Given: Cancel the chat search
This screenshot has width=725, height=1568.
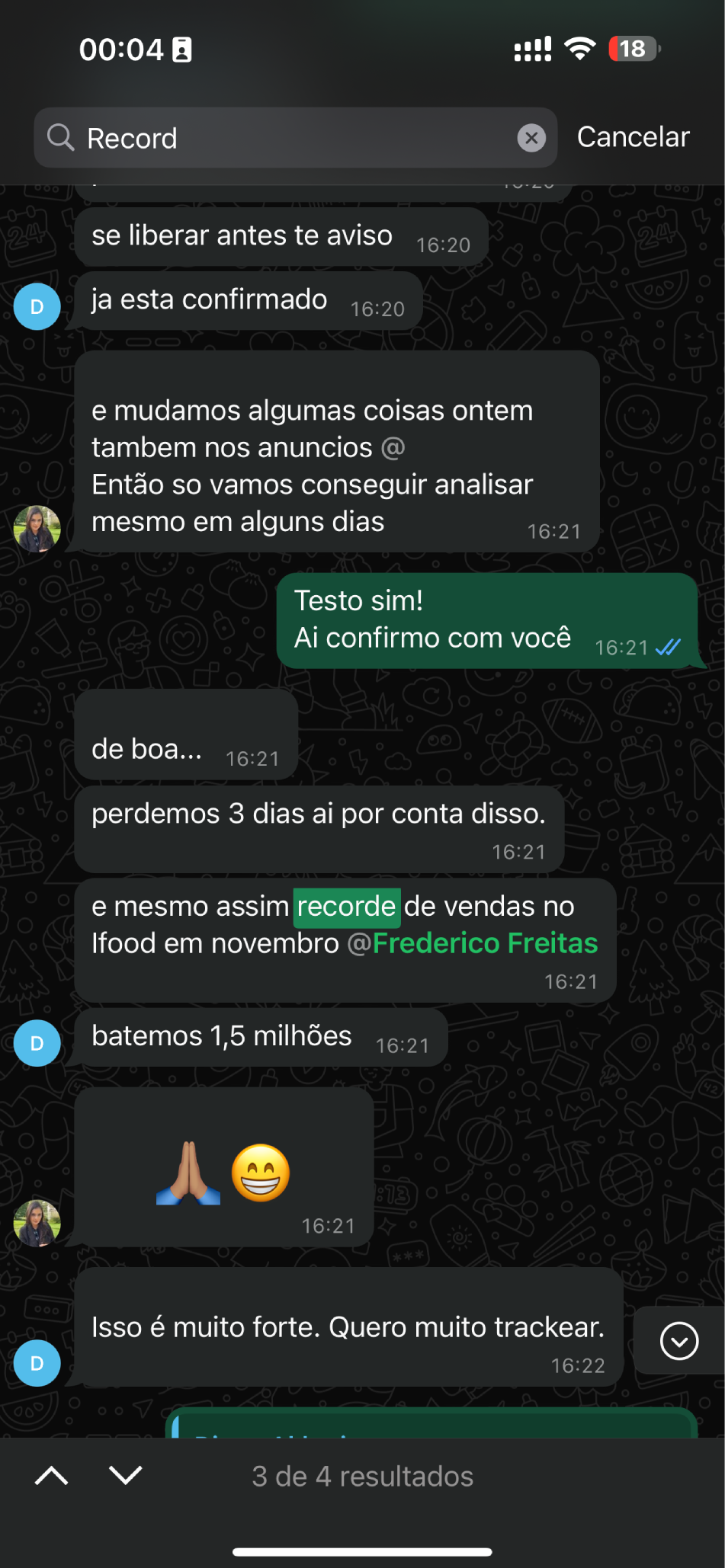Looking at the screenshot, I should (633, 137).
